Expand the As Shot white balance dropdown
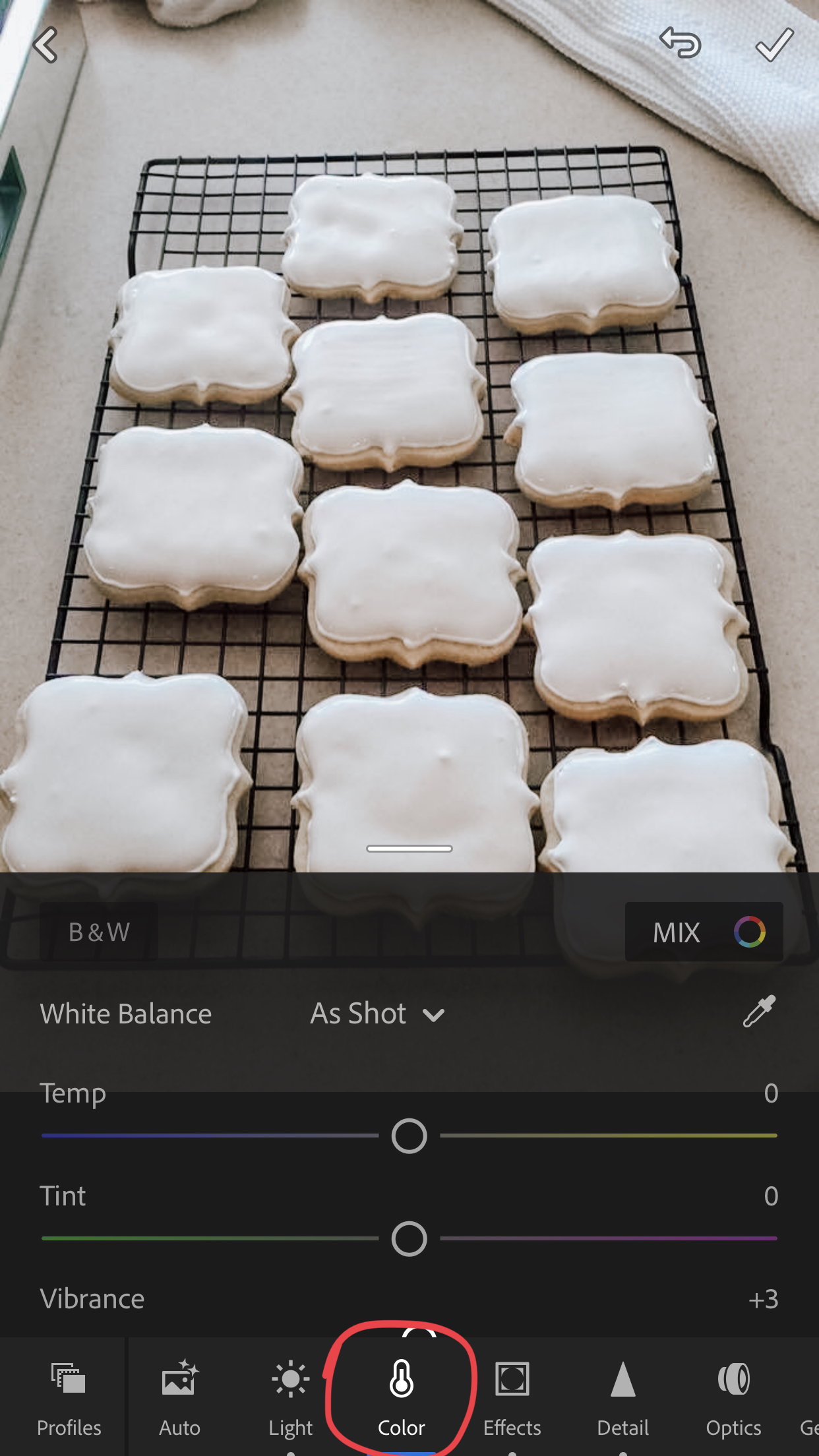Viewport: 819px width, 1456px height. coord(377,1014)
